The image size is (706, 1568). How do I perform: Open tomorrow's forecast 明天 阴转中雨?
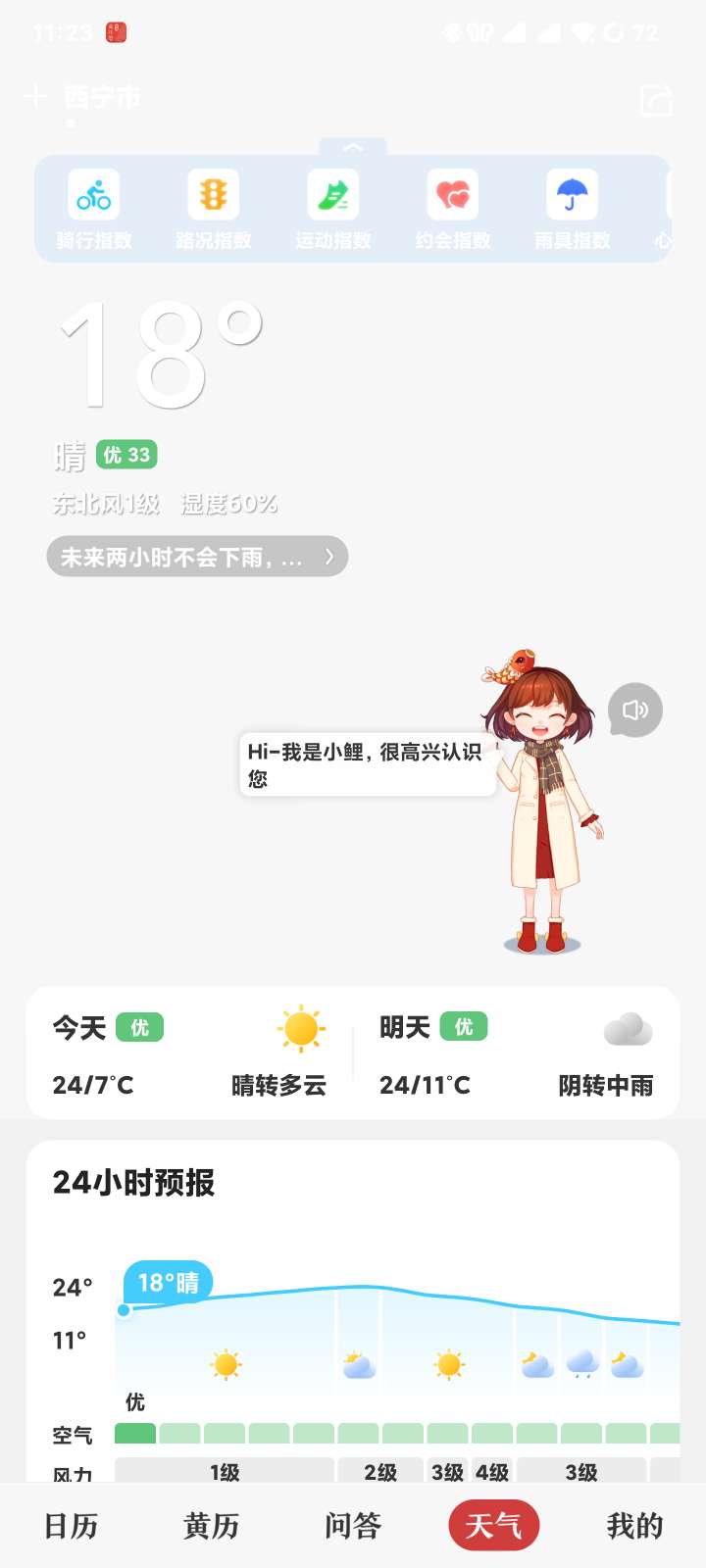click(516, 1053)
